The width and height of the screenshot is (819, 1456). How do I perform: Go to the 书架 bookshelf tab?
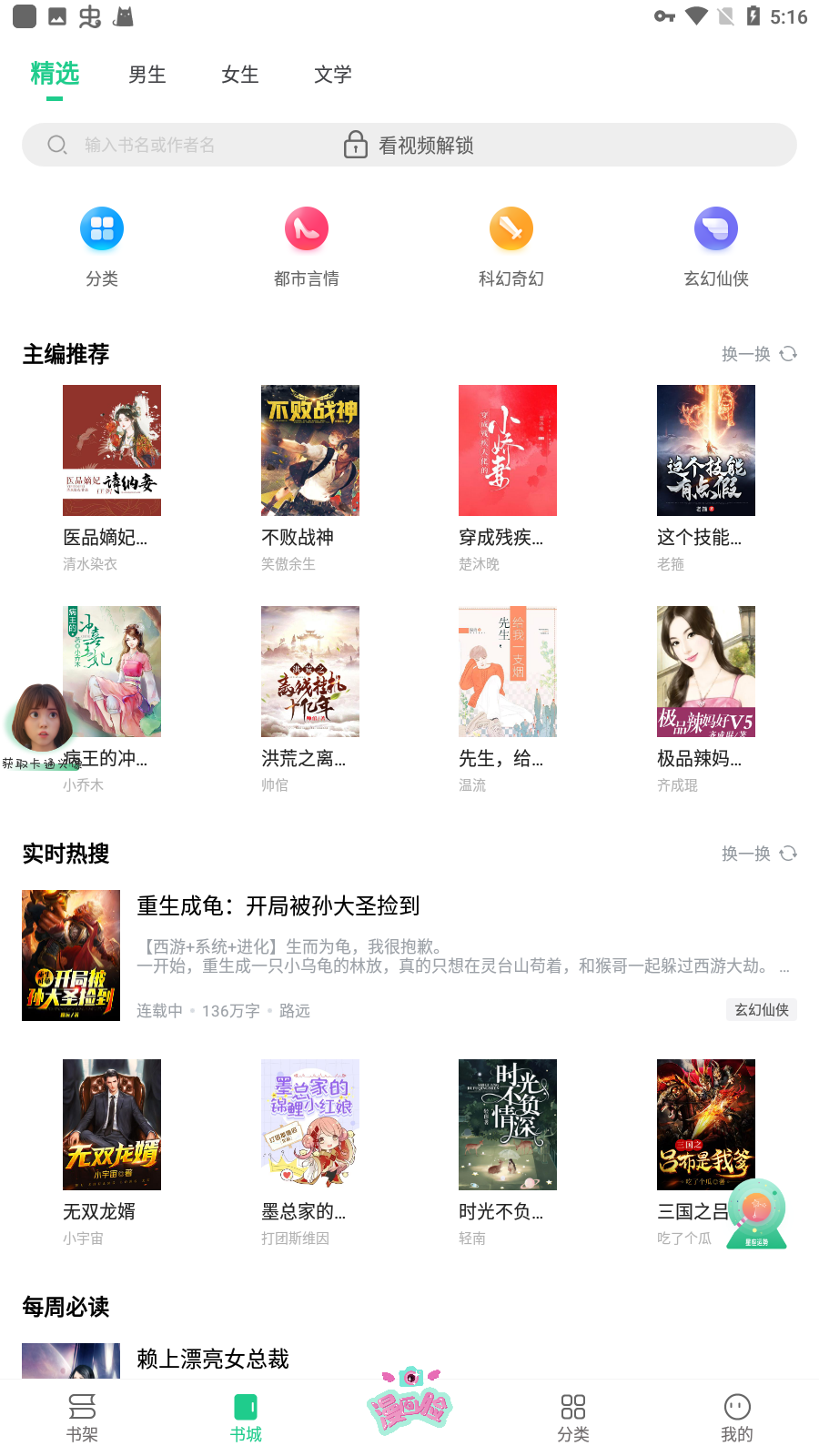coord(82,1418)
